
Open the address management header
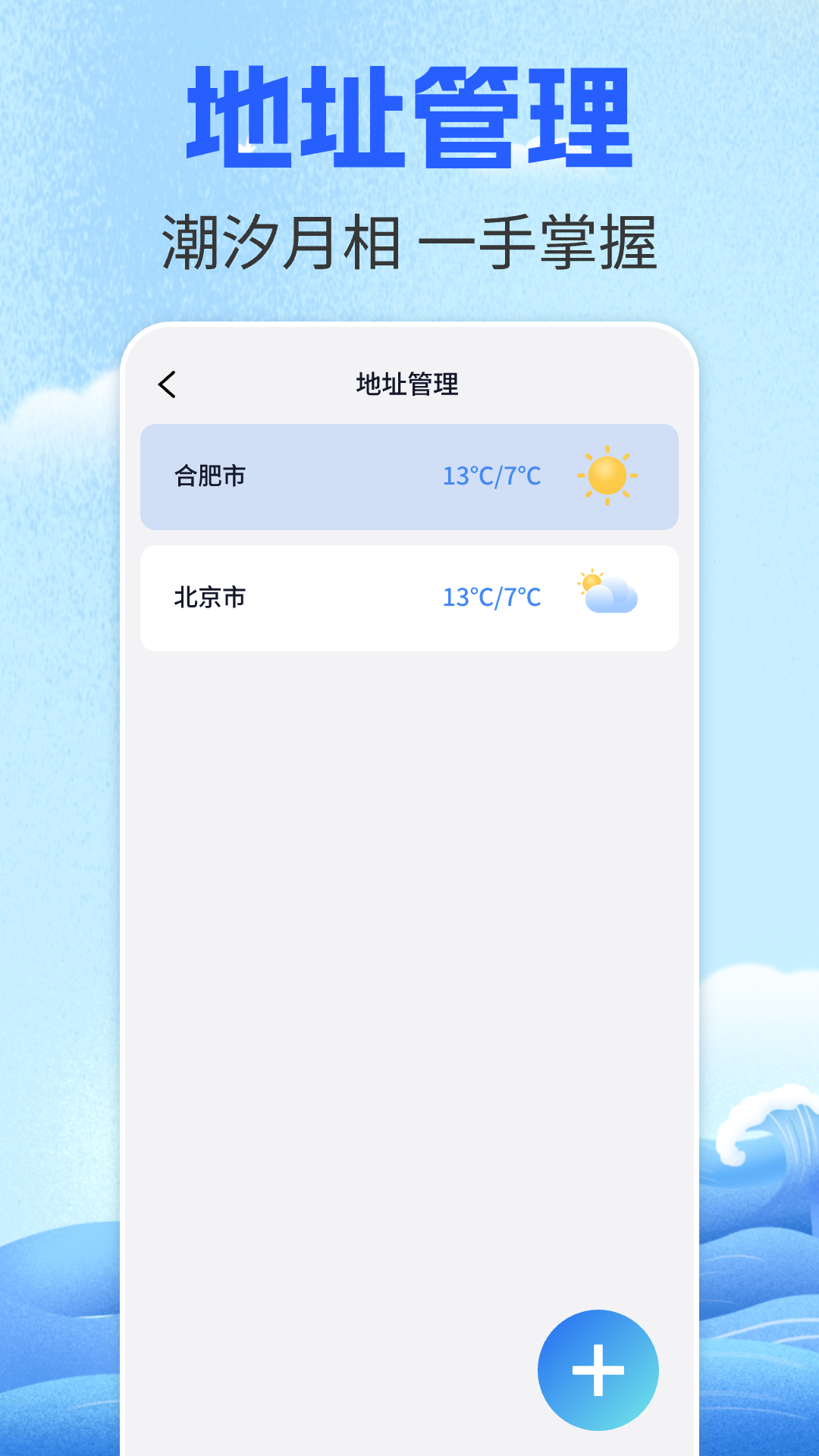[x=408, y=384]
